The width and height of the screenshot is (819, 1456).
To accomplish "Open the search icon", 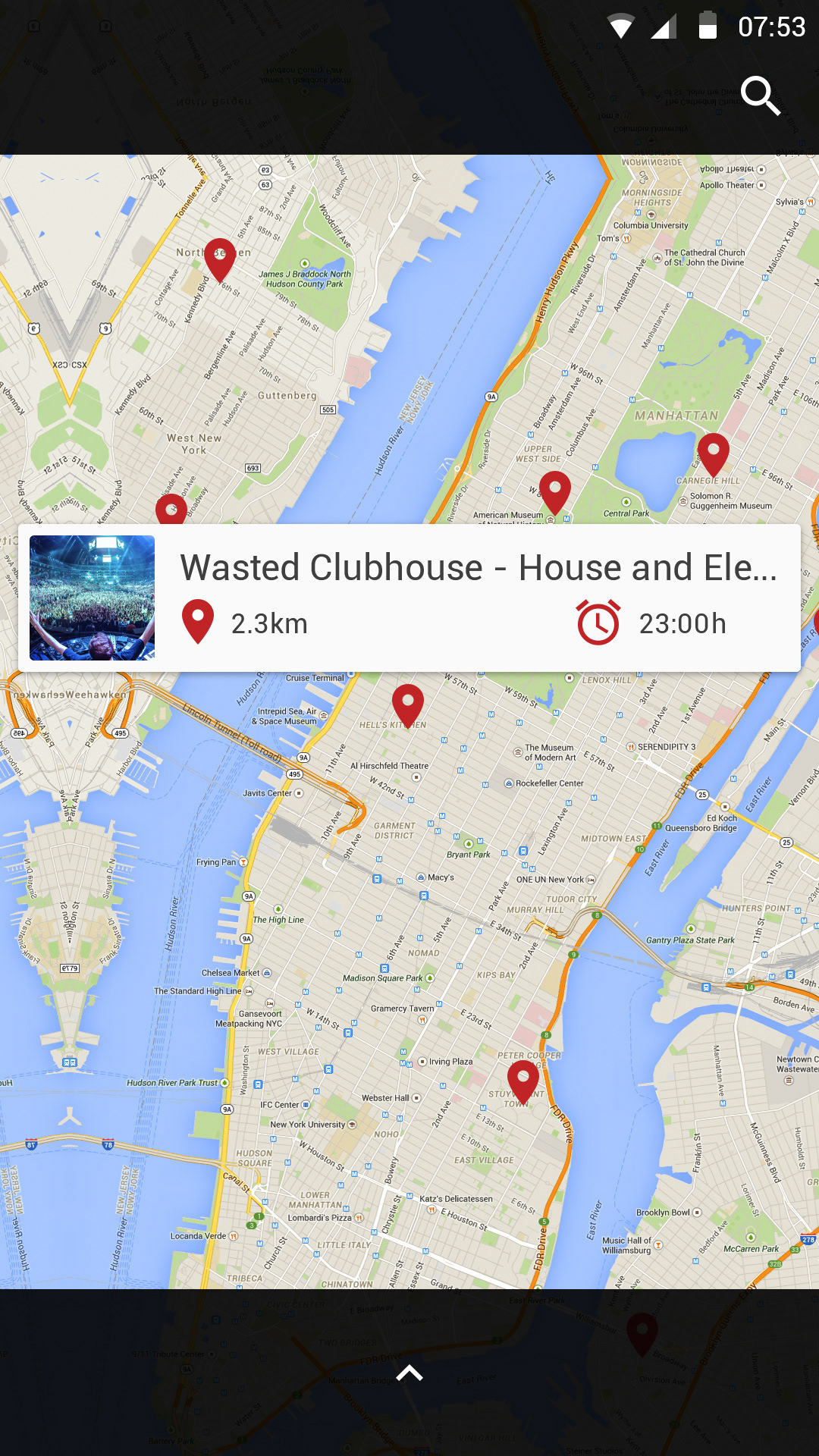I will [x=761, y=96].
